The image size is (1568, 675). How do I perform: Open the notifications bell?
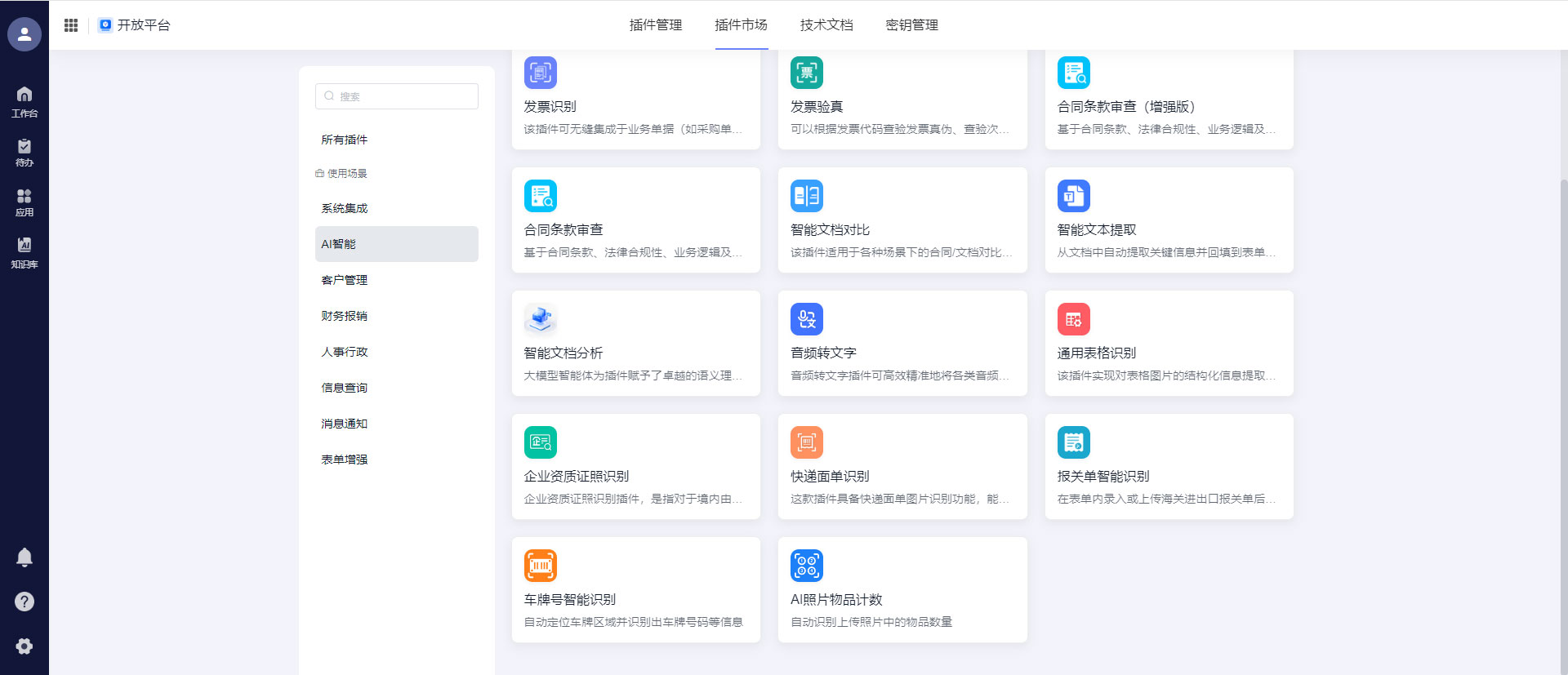pyautogui.click(x=24, y=557)
